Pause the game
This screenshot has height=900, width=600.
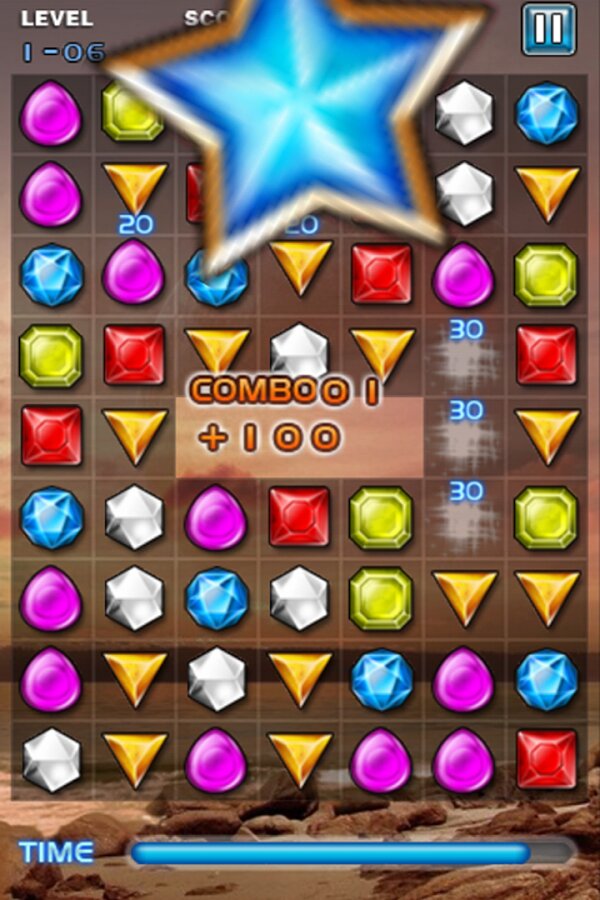click(548, 29)
